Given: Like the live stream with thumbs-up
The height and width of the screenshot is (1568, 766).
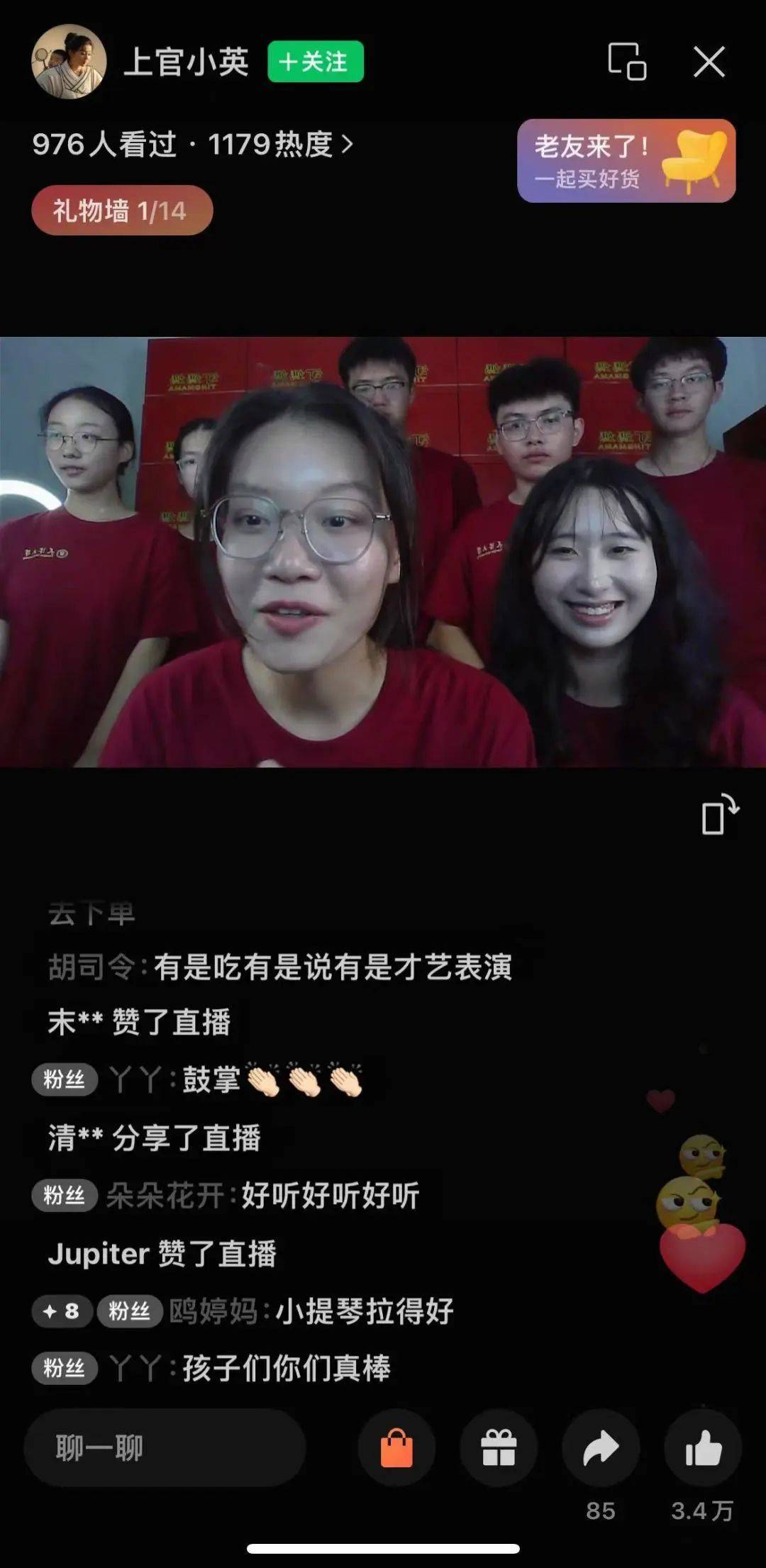Looking at the screenshot, I should tap(703, 1448).
